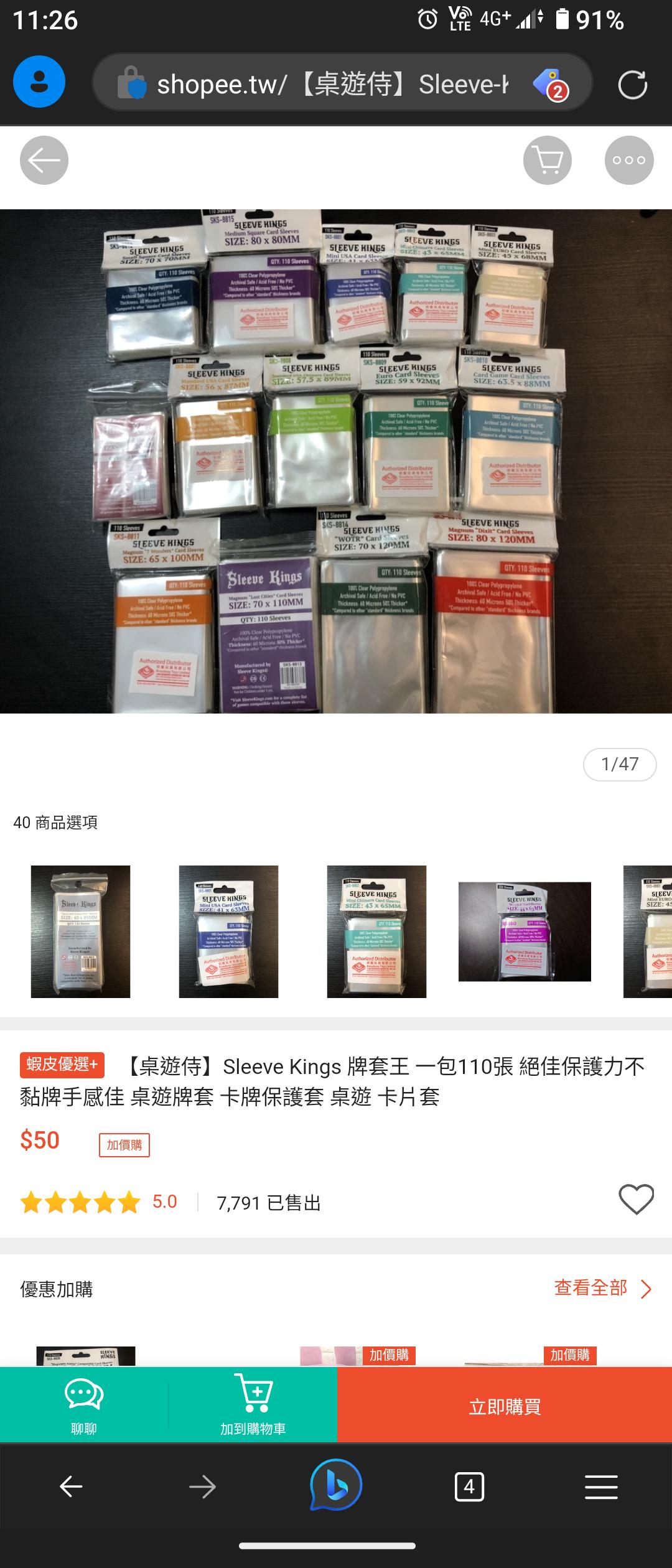The height and width of the screenshot is (1568, 672).
Task: Tap the 加價購 tag beside the price
Action: 124,1145
